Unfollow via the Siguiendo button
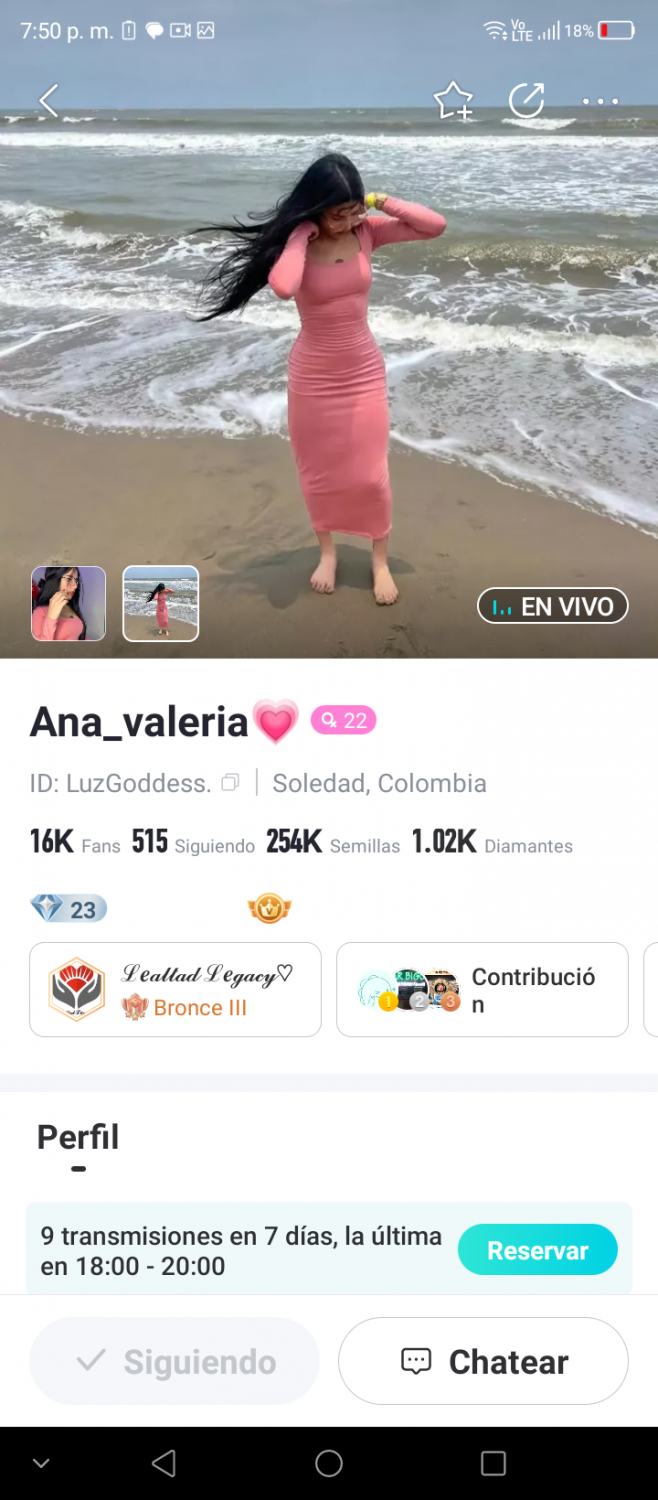The height and width of the screenshot is (1500, 658). coord(175,1361)
